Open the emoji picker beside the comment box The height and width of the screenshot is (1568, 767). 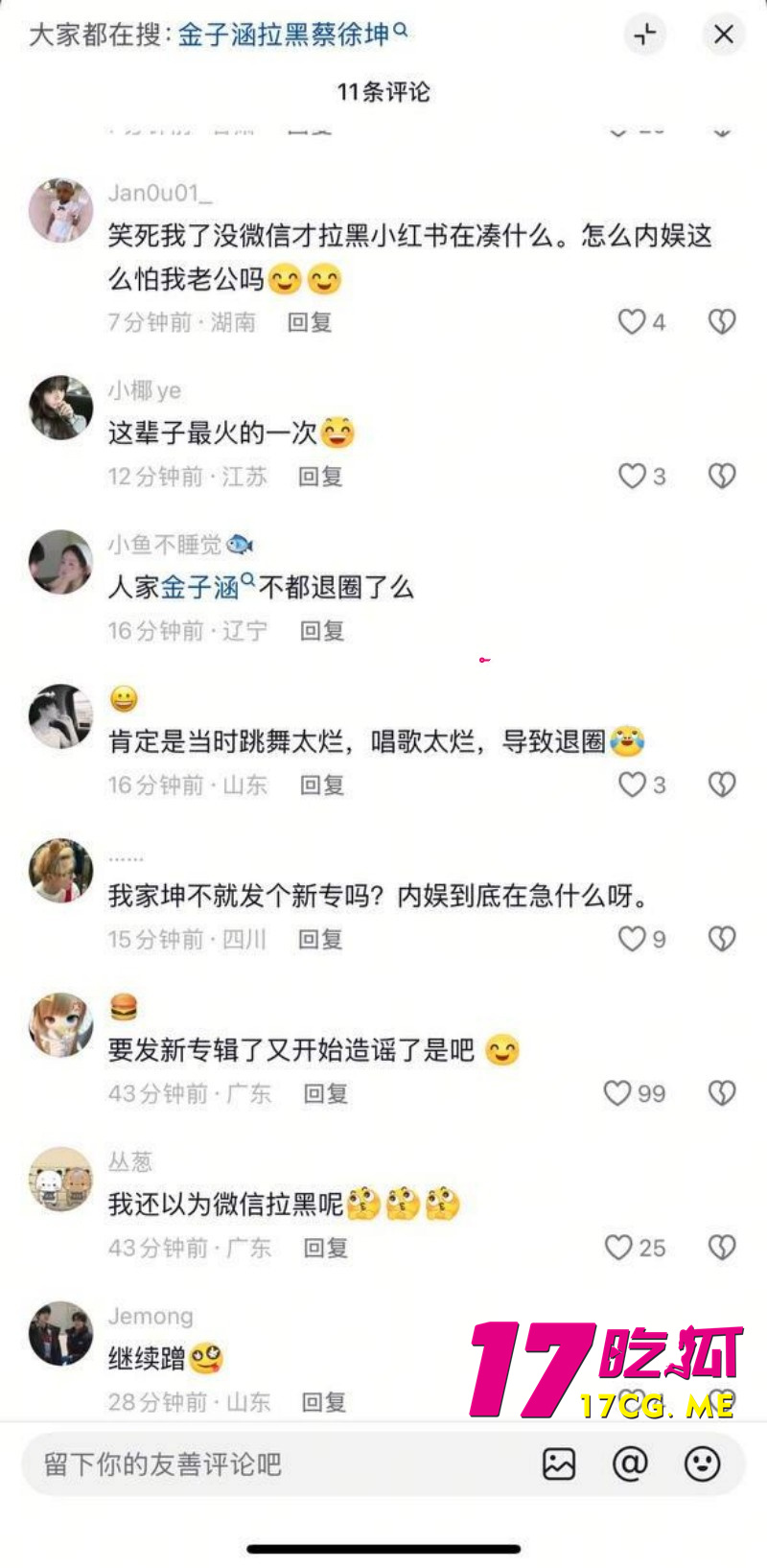pos(702,1463)
